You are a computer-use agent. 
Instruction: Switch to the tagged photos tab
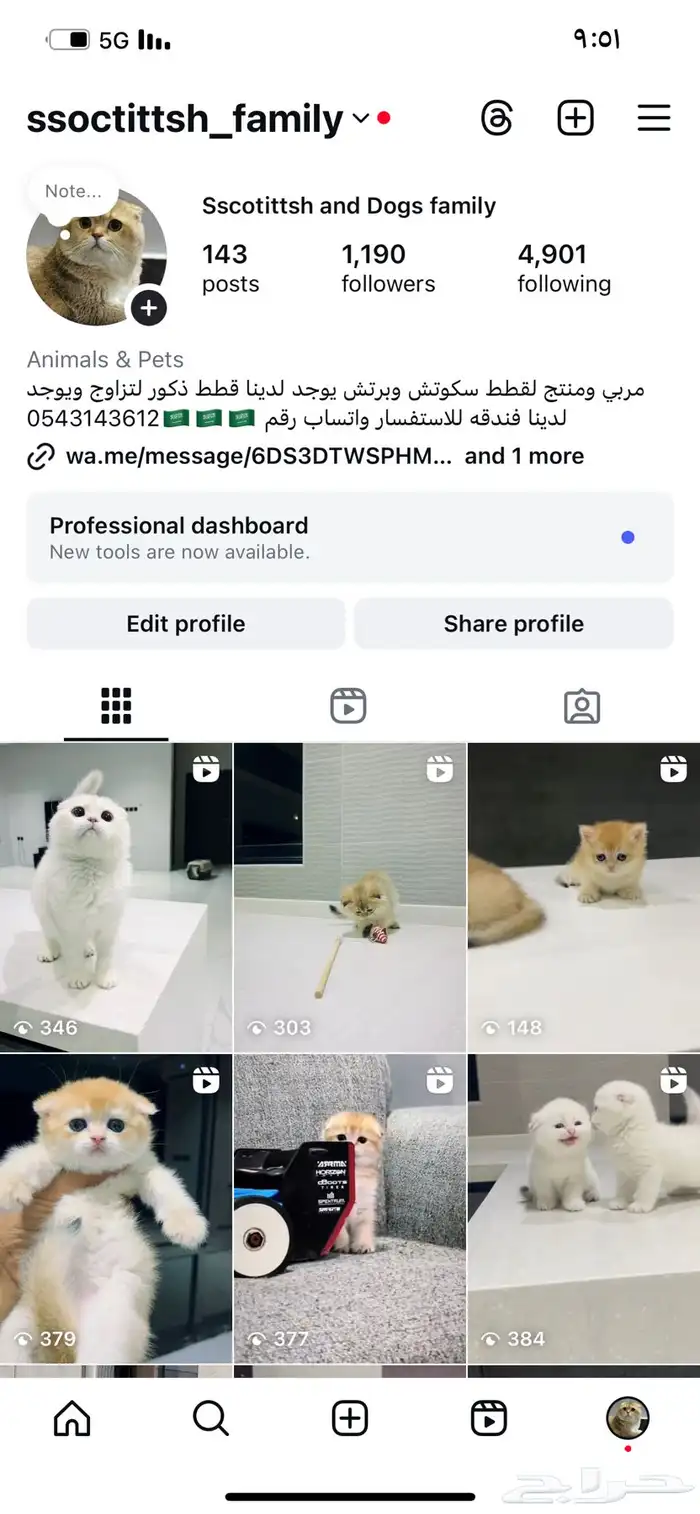tap(582, 706)
